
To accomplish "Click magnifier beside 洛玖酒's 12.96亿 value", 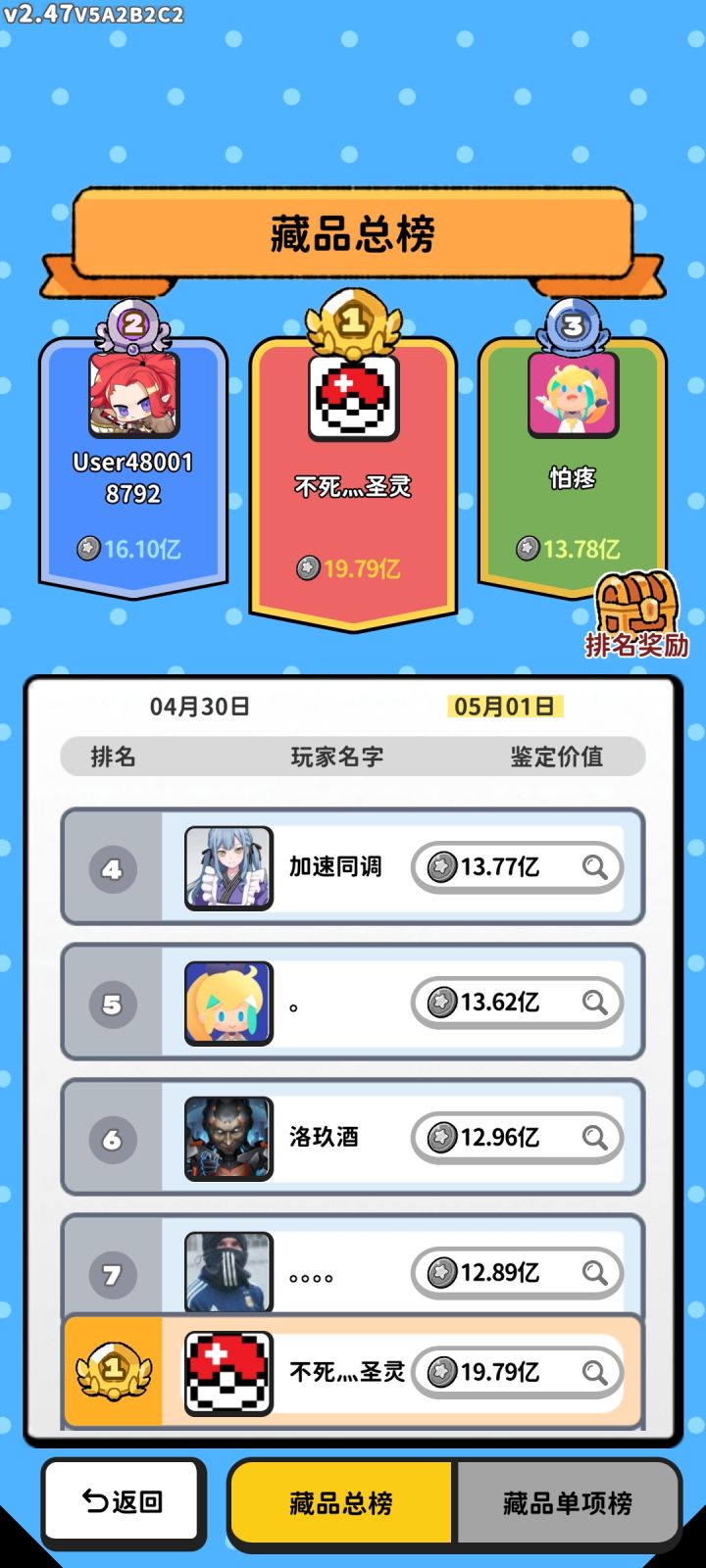I will (x=594, y=1138).
